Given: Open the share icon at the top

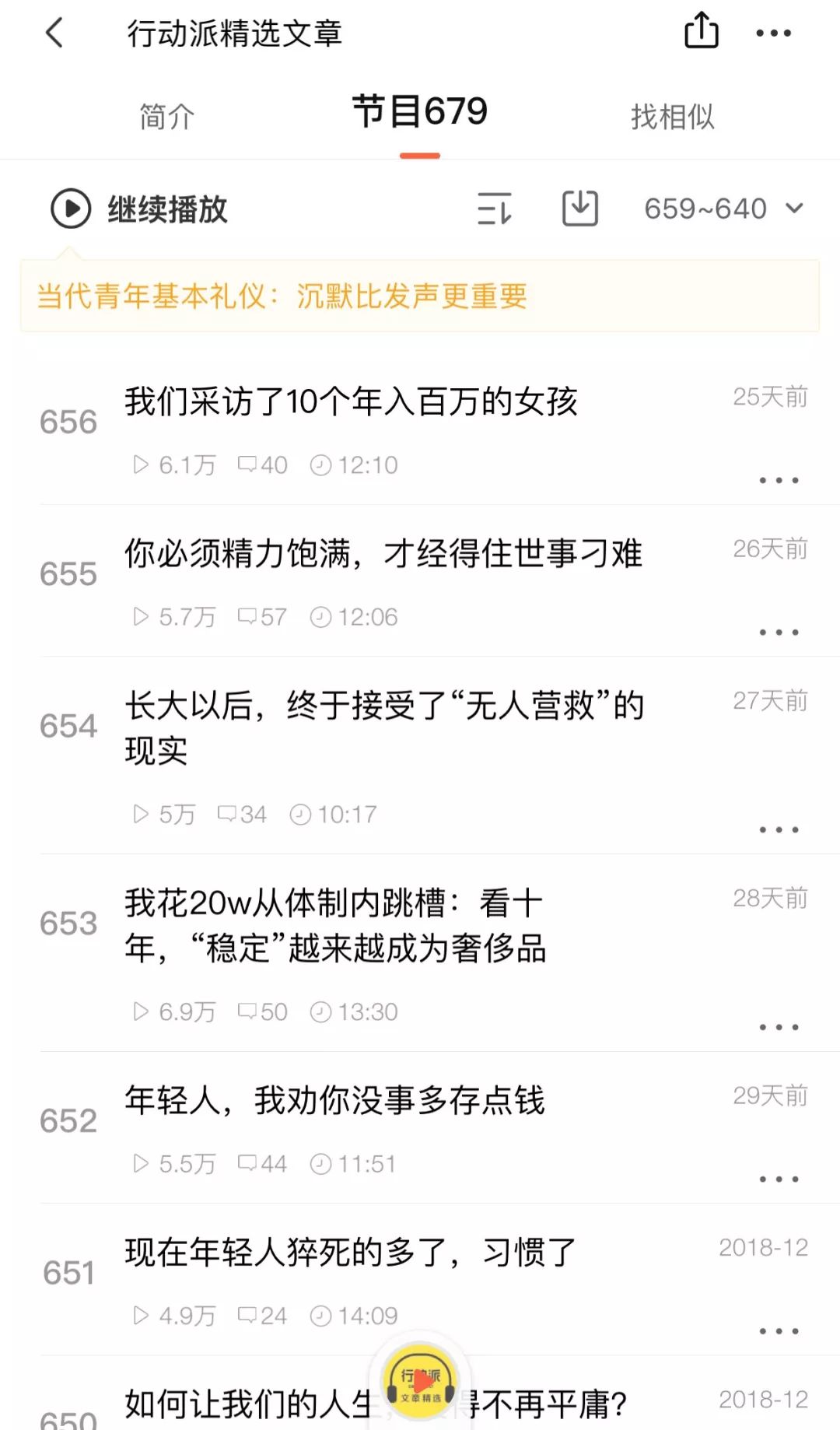Looking at the screenshot, I should [702, 31].
